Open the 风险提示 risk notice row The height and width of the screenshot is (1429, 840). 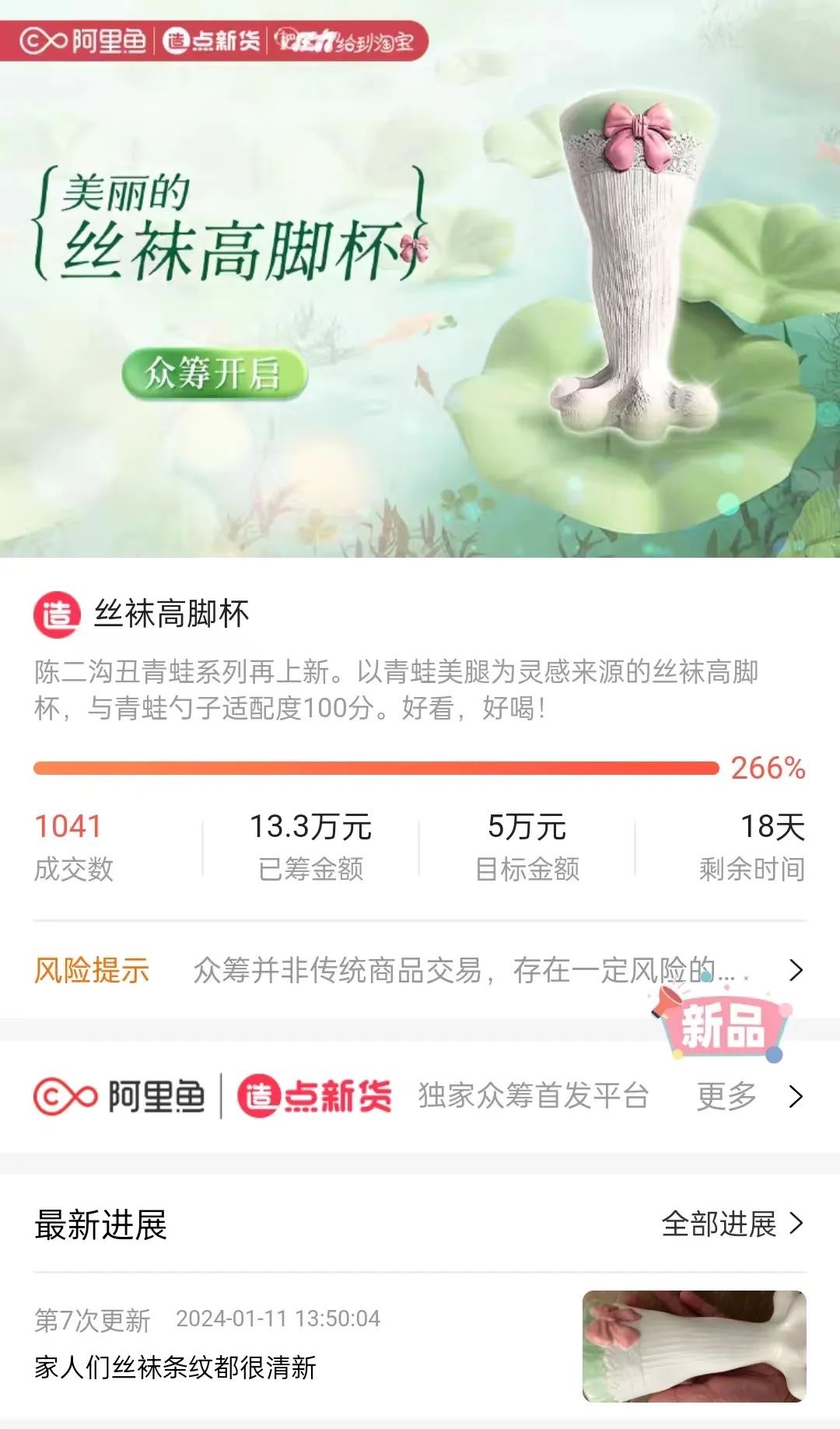coord(420,970)
